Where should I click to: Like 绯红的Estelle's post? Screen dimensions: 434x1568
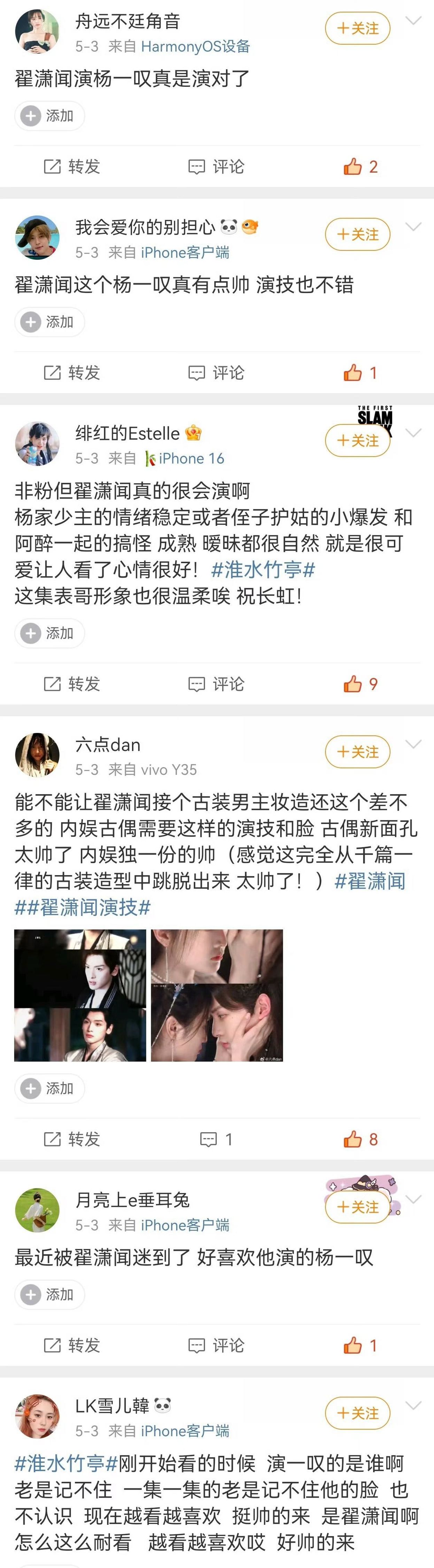[x=360, y=684]
